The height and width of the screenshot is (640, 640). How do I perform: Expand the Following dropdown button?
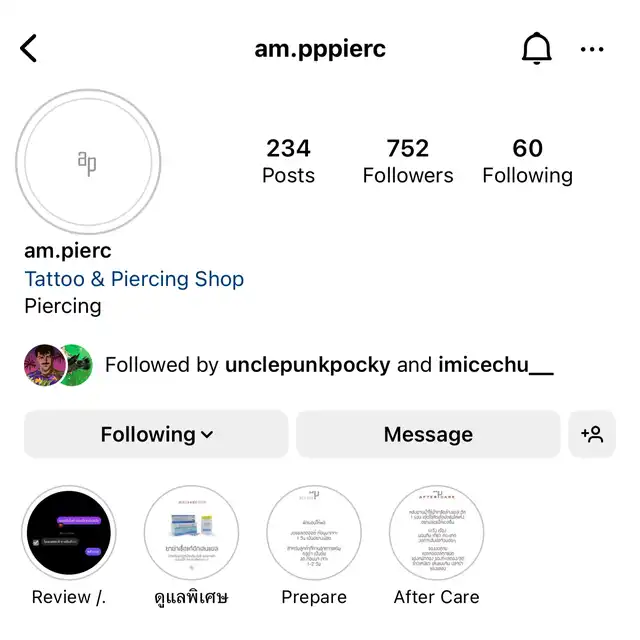click(x=157, y=434)
